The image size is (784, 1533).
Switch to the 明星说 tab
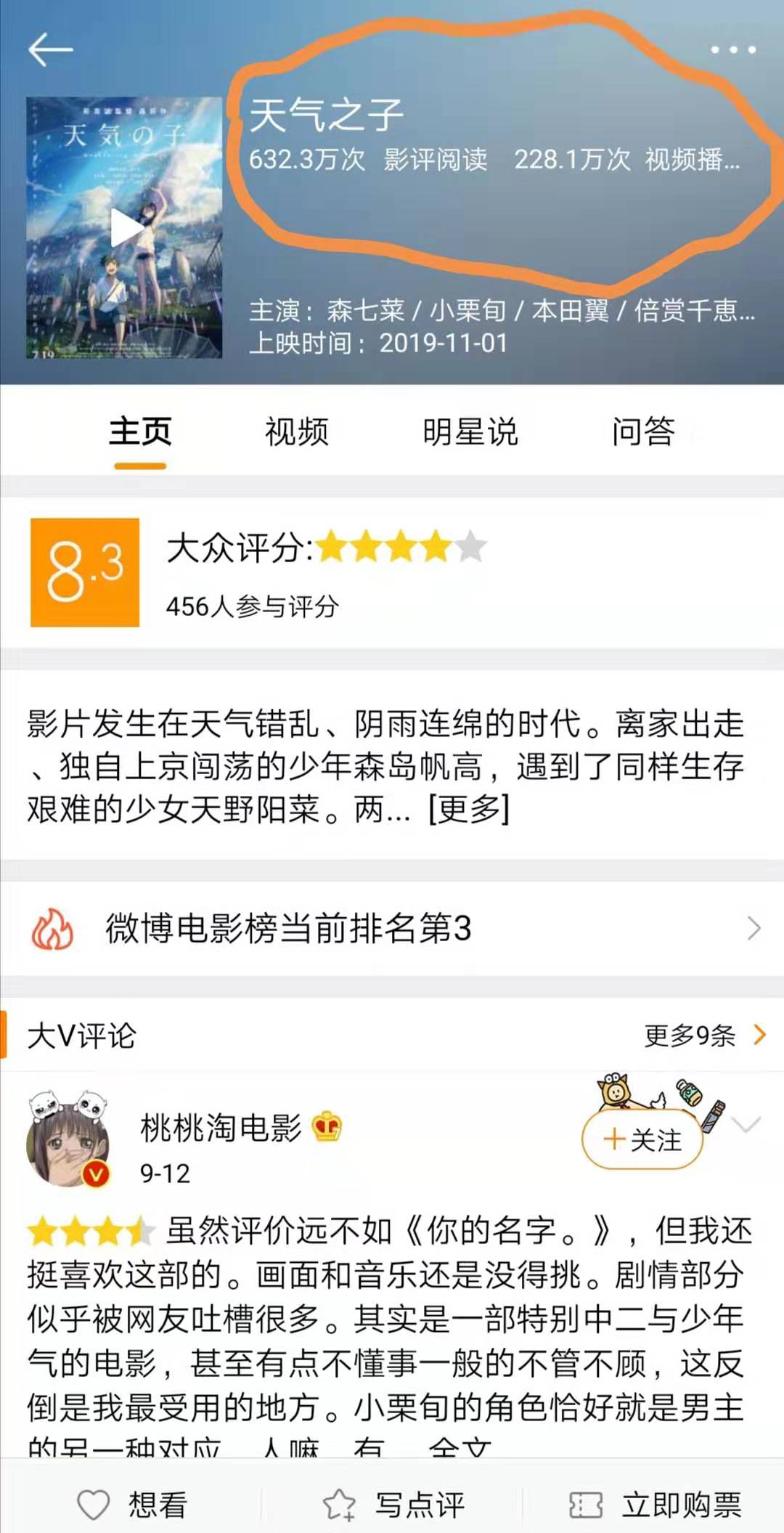(470, 432)
